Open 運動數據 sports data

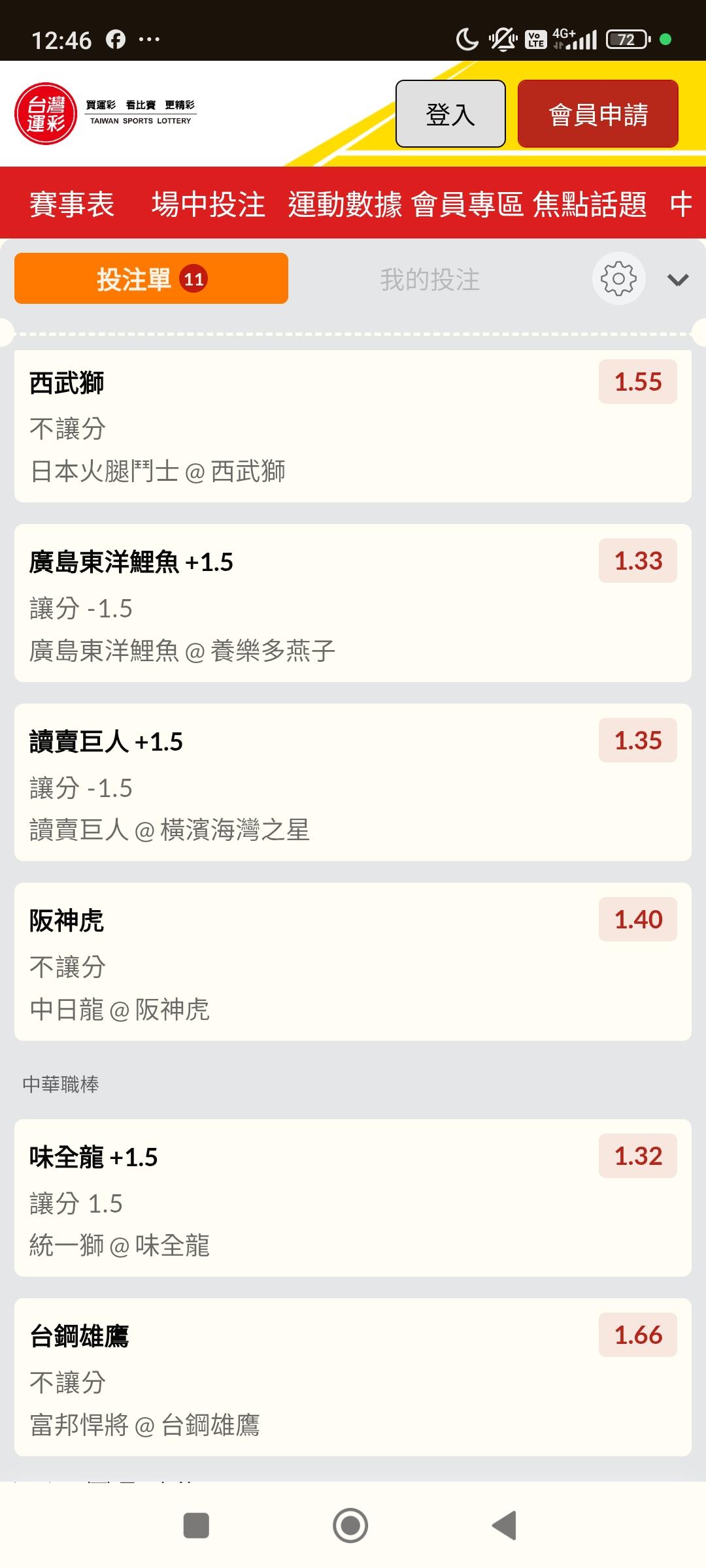pyautogui.click(x=345, y=204)
